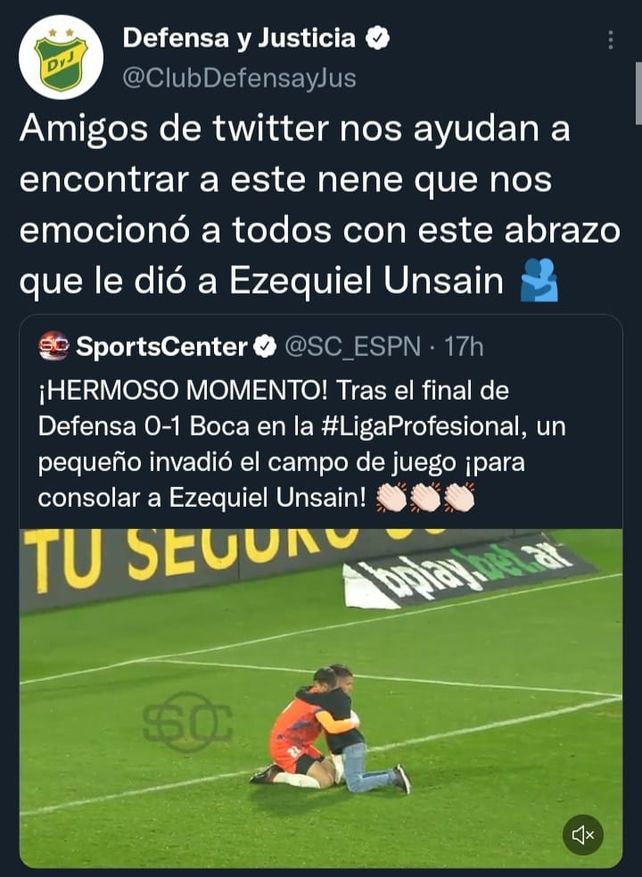Open the tweet's three-dot overflow menu
The image size is (642, 877).
point(611,40)
